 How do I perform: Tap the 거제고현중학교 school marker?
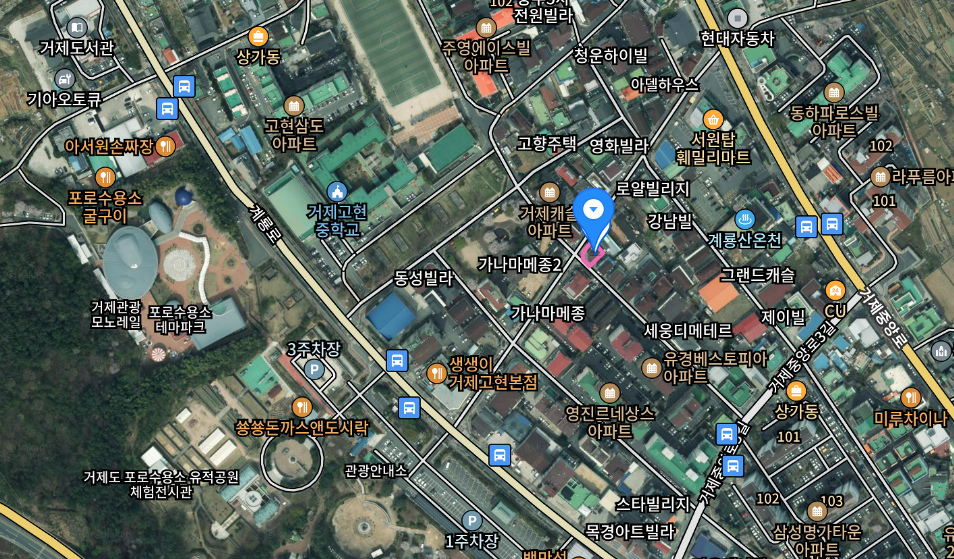337,191
